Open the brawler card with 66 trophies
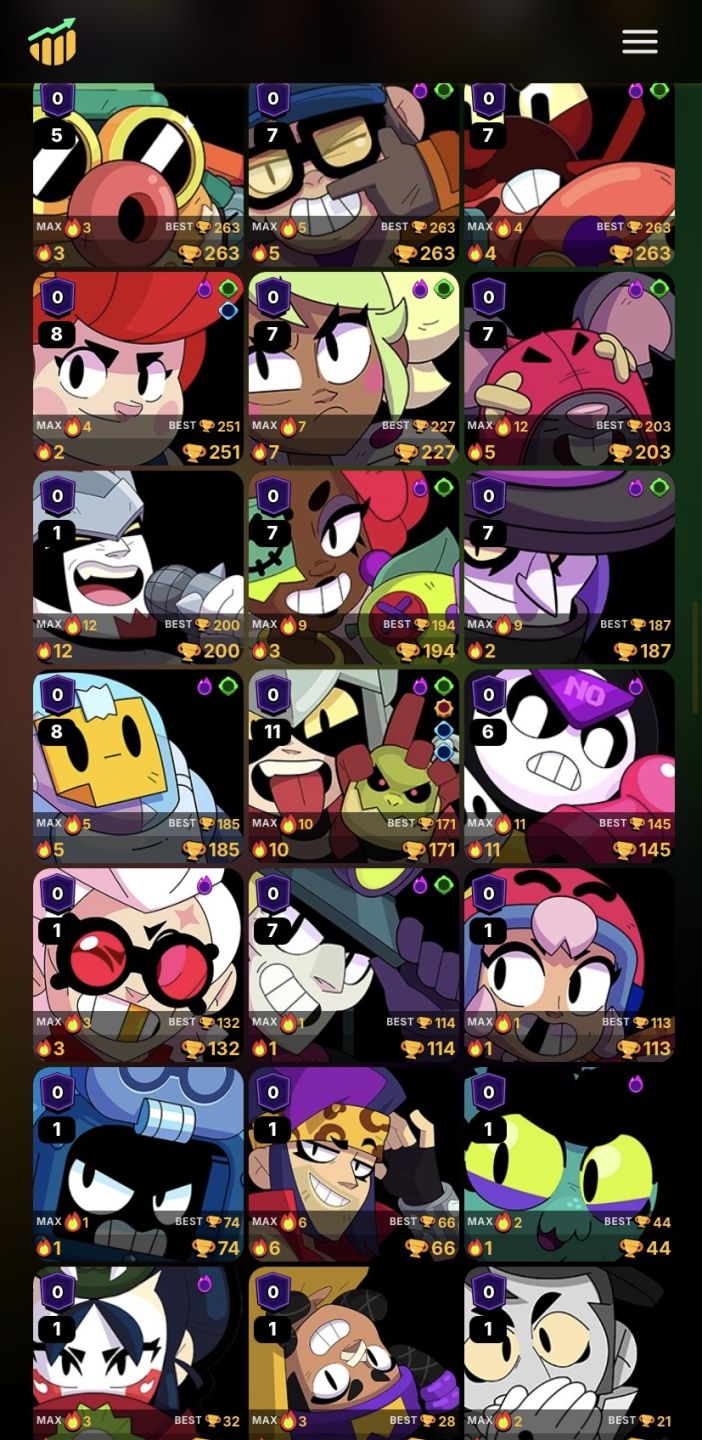 354,1164
